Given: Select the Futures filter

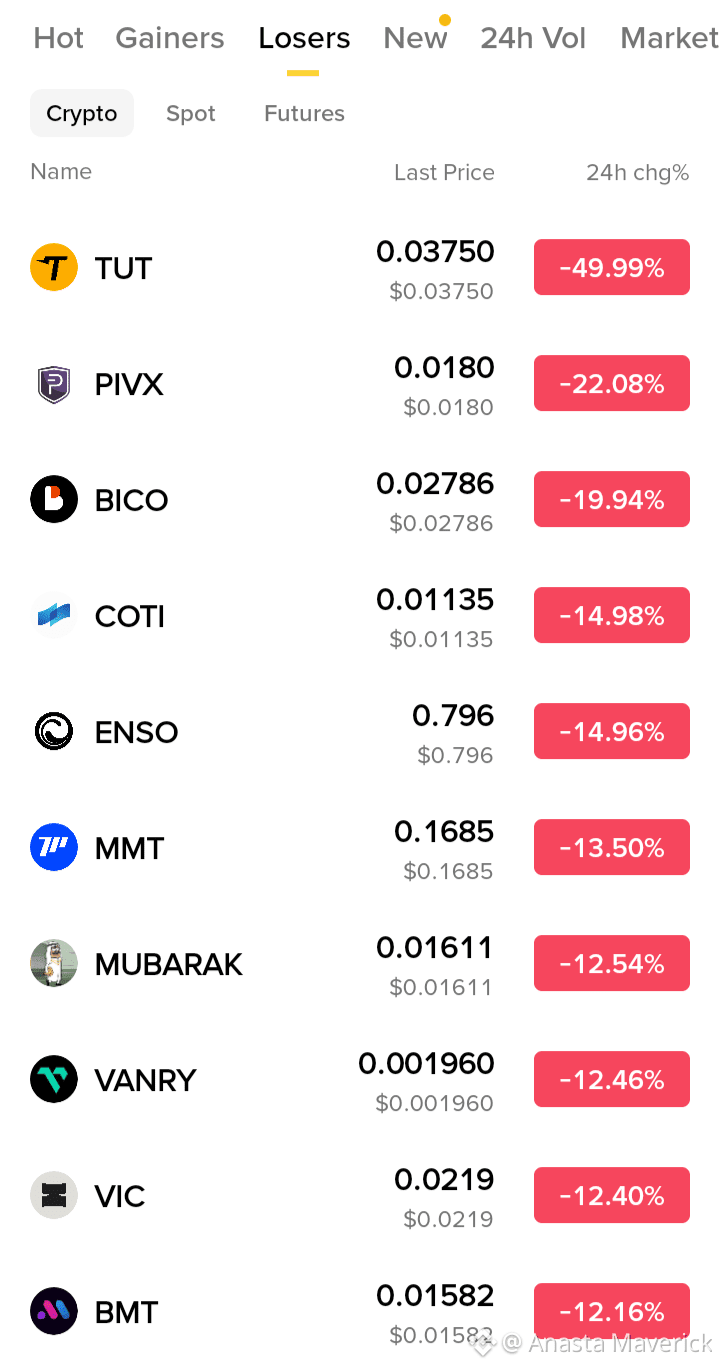Looking at the screenshot, I should [304, 113].
